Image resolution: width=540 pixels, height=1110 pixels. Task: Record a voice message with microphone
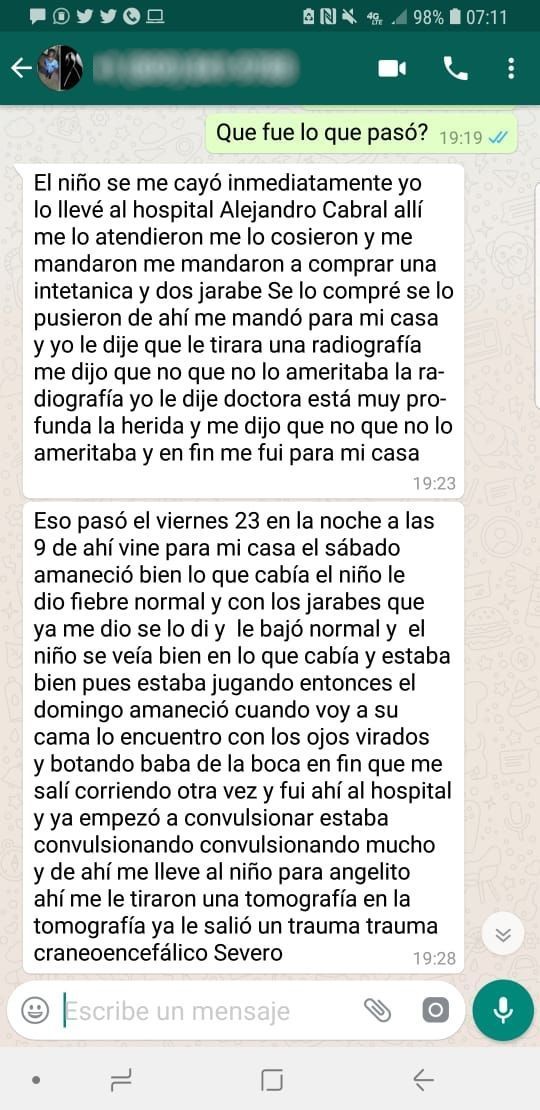coord(503,1010)
